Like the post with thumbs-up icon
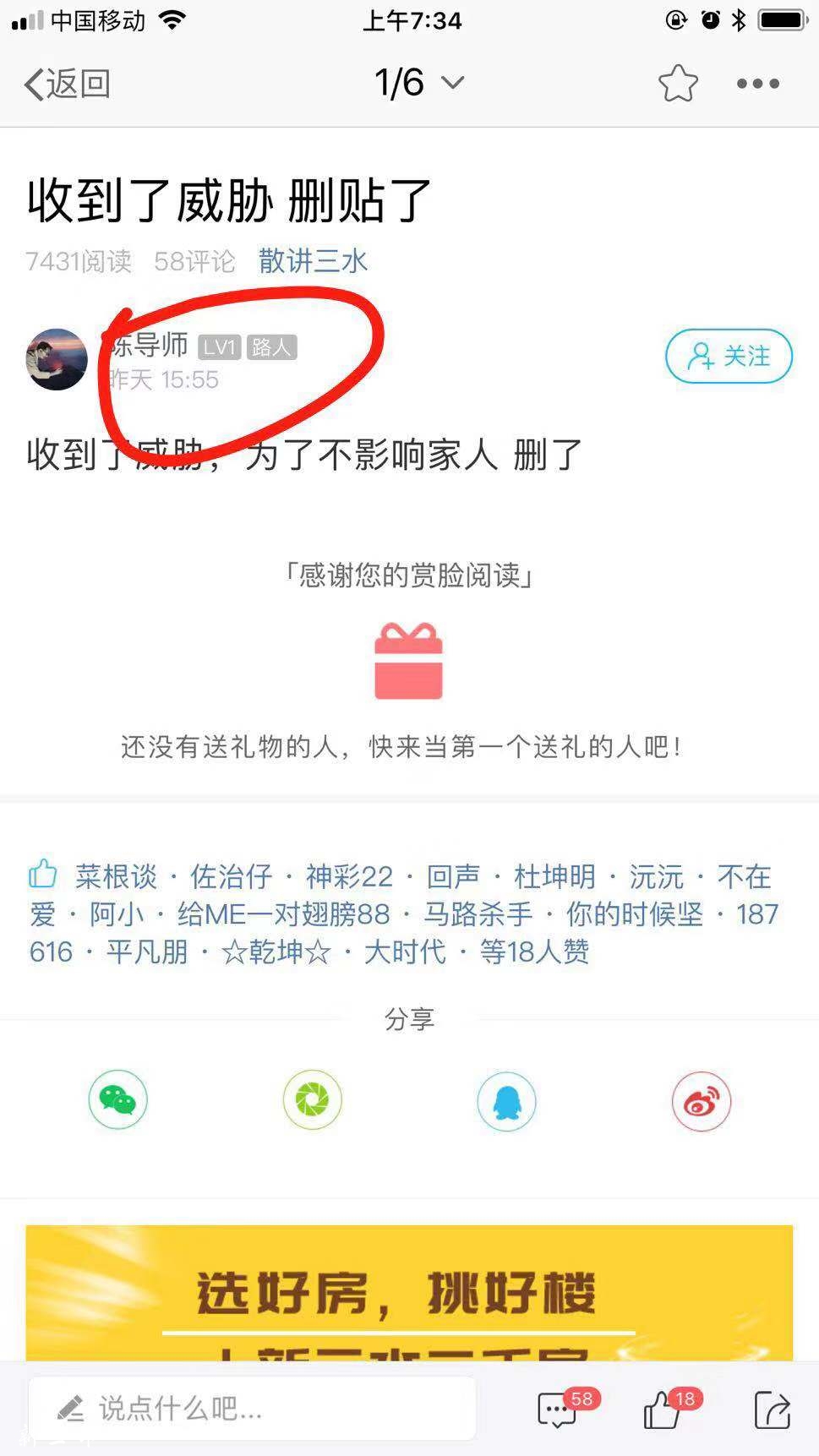 (x=664, y=1410)
